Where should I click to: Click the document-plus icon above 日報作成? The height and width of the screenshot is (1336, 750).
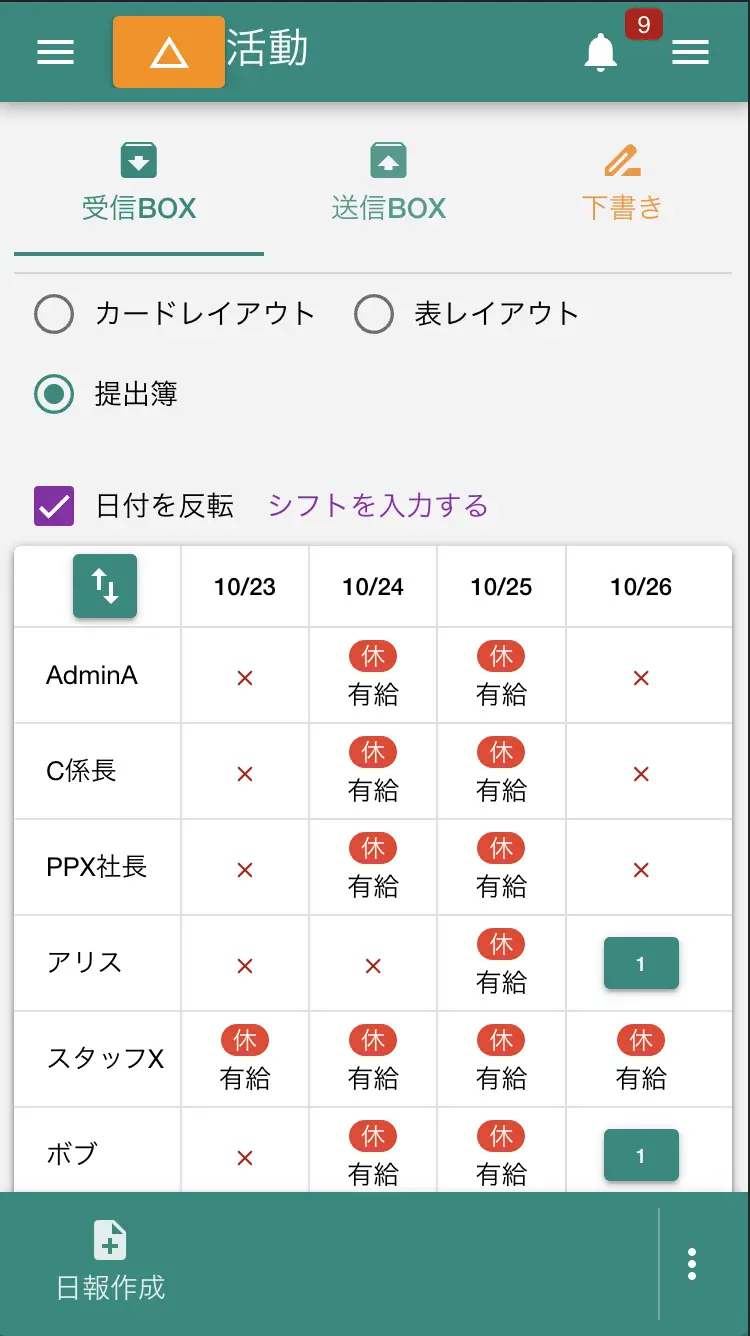110,1241
